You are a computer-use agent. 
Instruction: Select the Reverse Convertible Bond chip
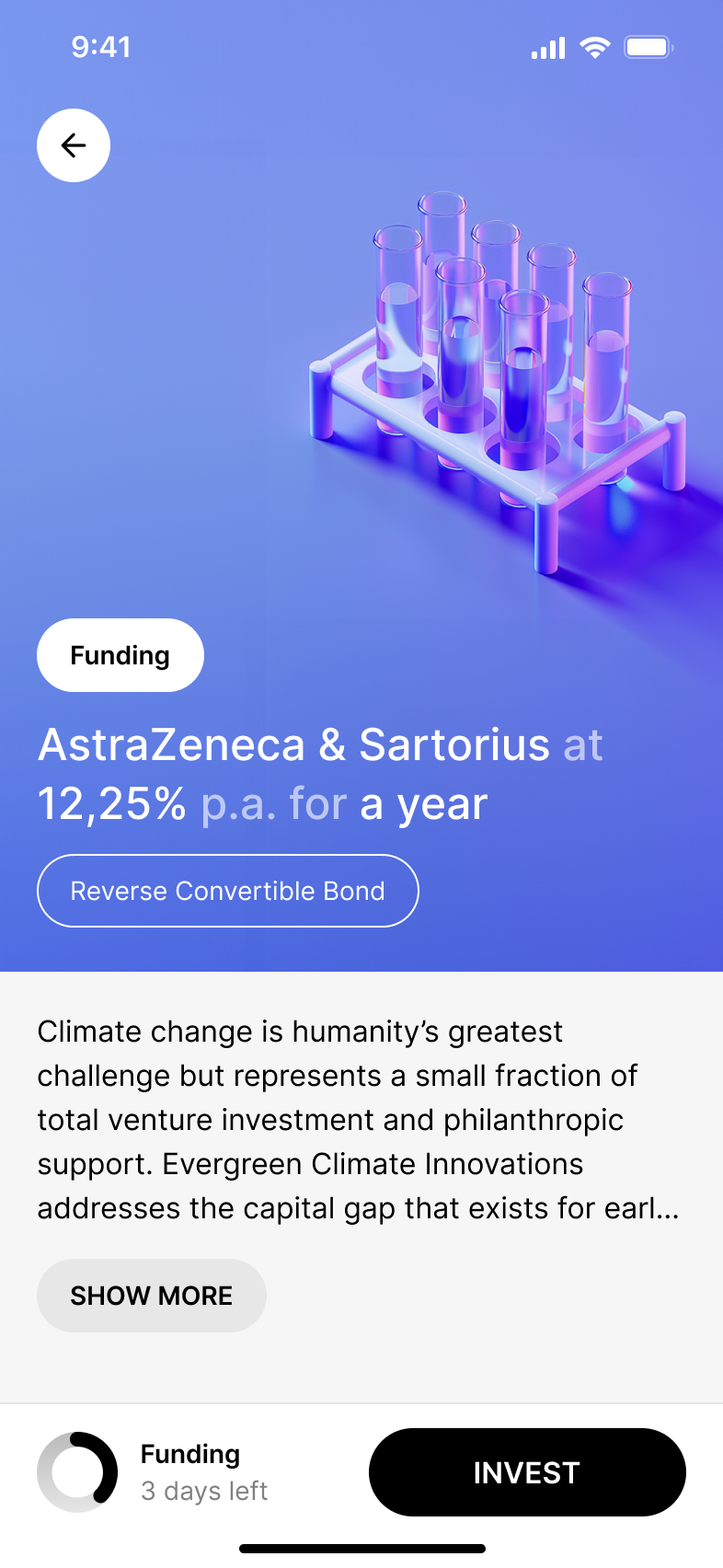pos(228,891)
